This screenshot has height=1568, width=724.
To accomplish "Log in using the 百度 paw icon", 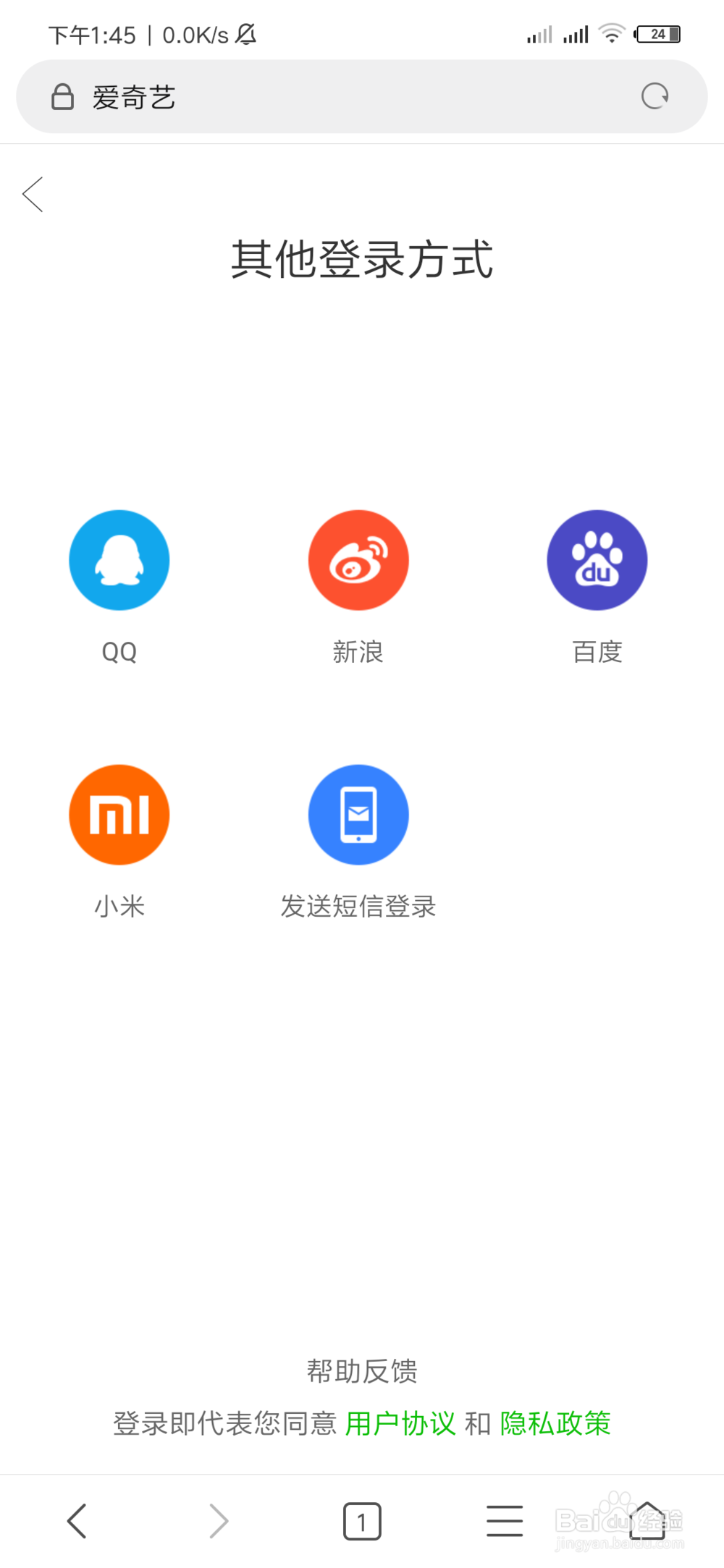I will click(597, 559).
